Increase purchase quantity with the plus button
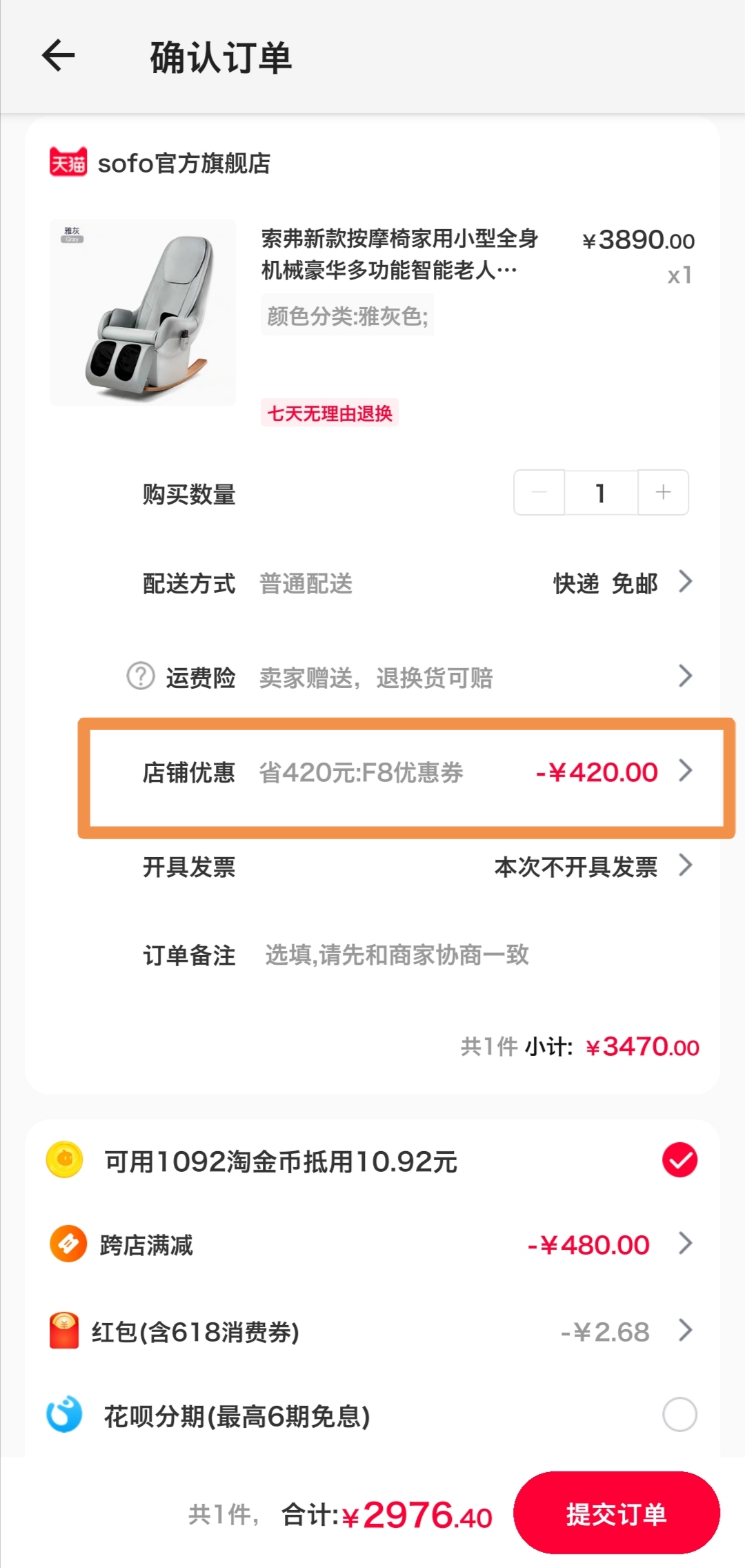The height and width of the screenshot is (1568, 745). click(663, 493)
